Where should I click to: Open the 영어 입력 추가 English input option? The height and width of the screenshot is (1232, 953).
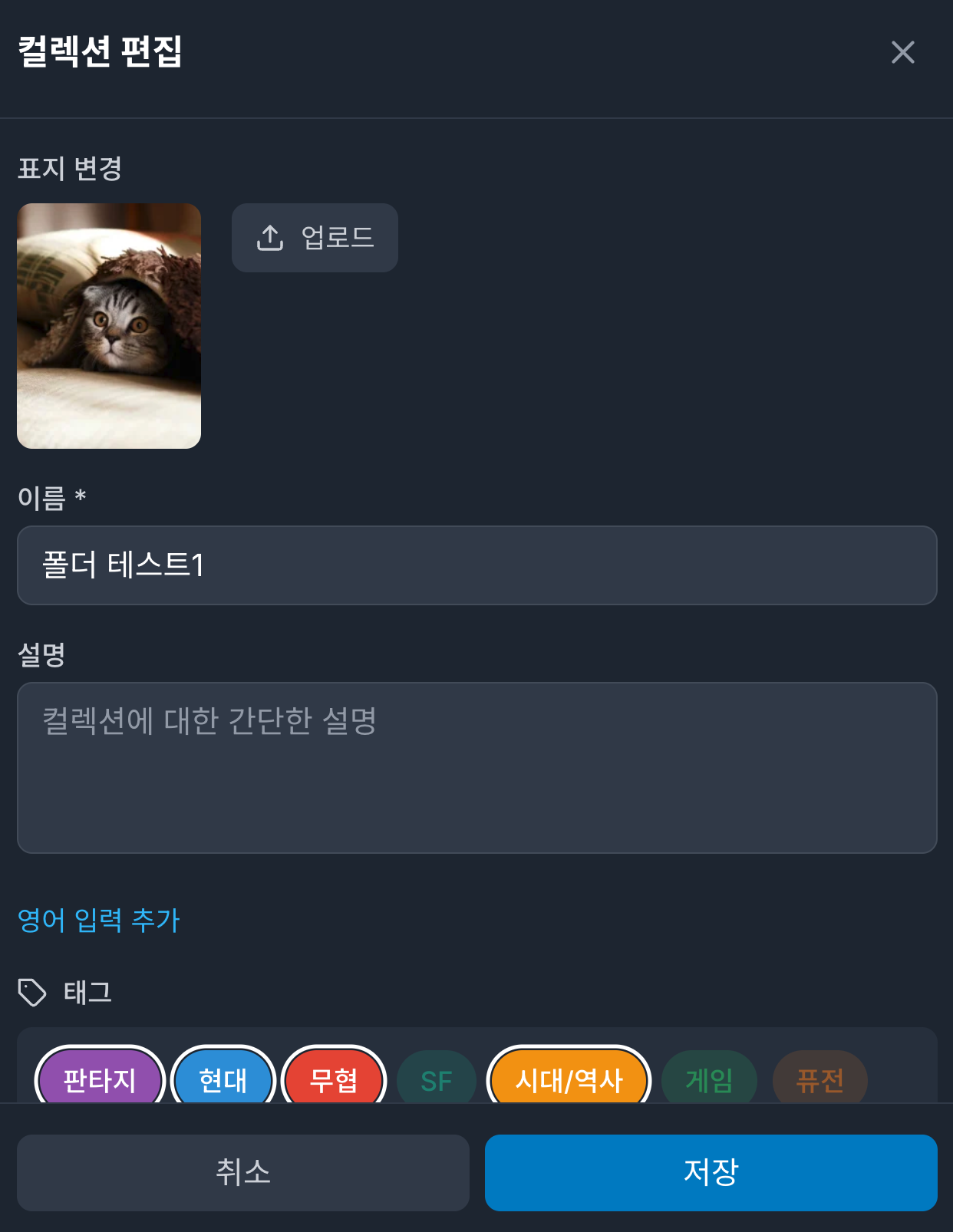point(98,921)
